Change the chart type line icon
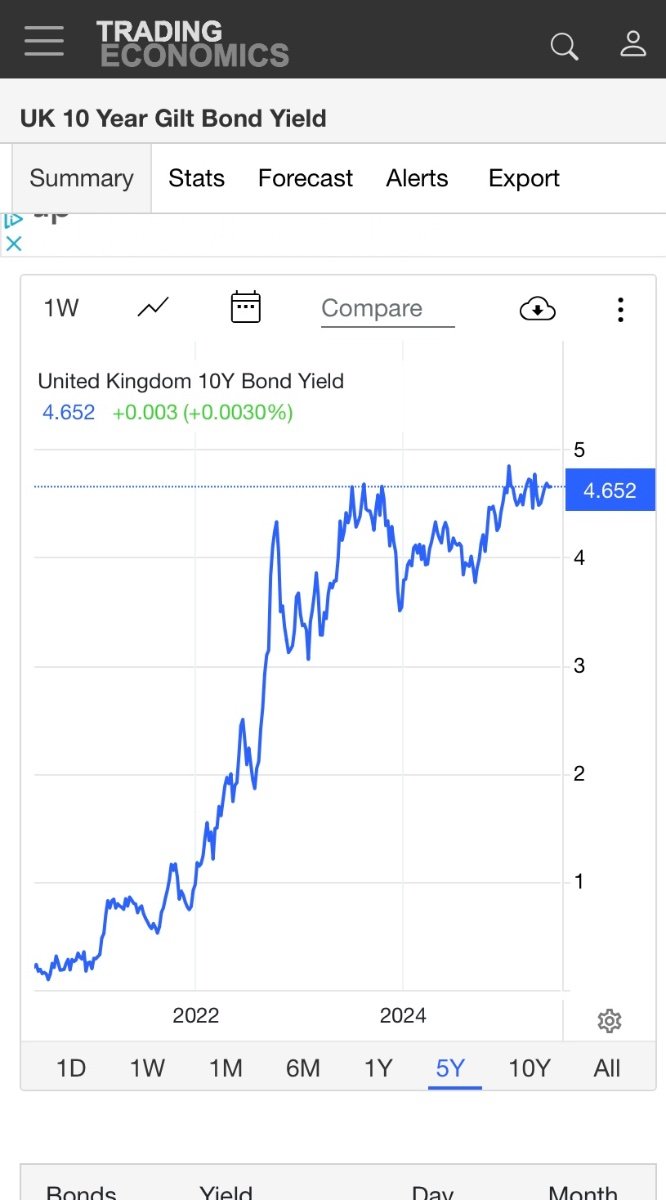The width and height of the screenshot is (666, 1200). 153,308
